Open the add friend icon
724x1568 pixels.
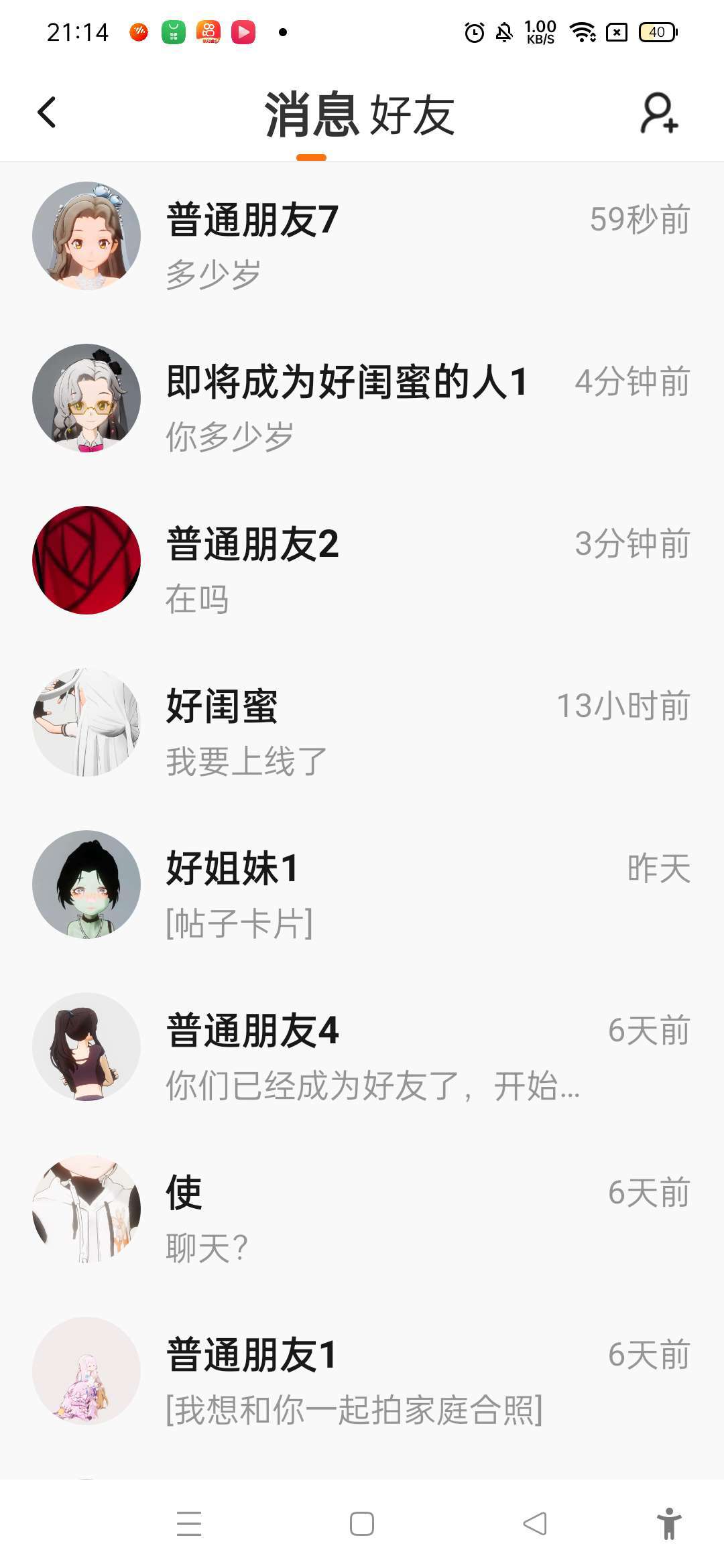click(x=659, y=113)
